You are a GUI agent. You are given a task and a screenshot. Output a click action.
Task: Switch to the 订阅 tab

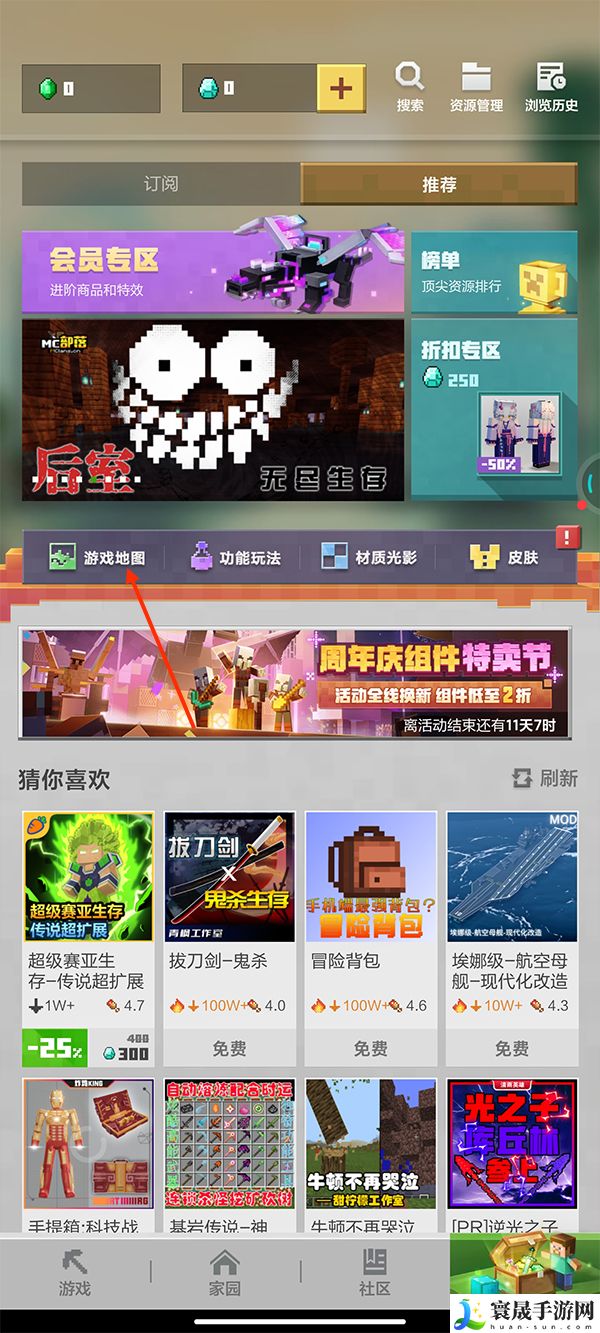161,184
